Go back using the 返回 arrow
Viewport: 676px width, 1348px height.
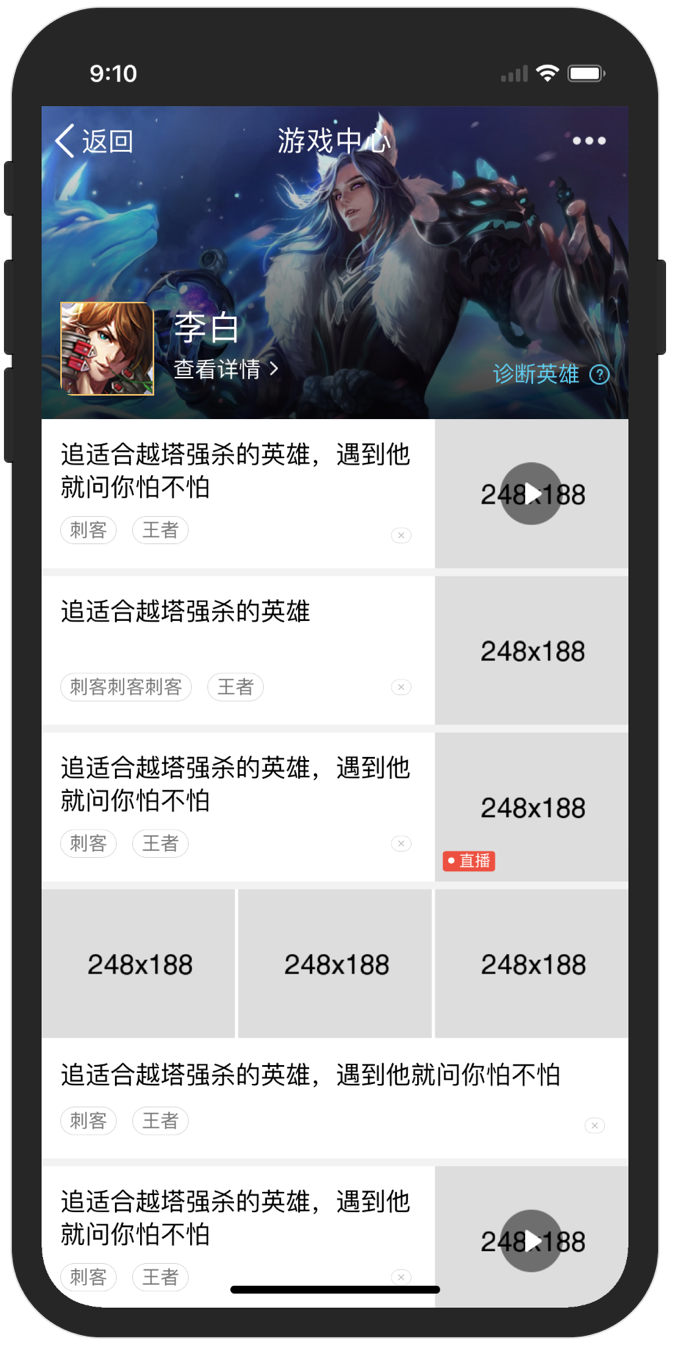pyautogui.click(x=93, y=141)
